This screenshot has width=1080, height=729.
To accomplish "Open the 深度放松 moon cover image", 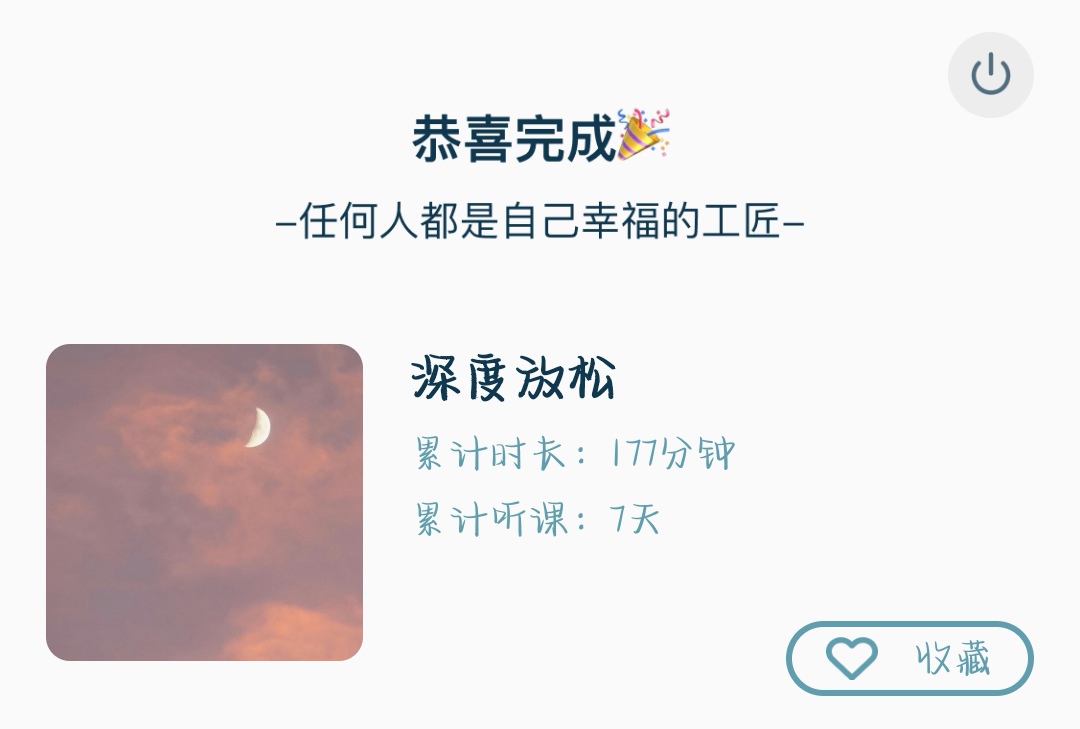I will tap(204, 502).
